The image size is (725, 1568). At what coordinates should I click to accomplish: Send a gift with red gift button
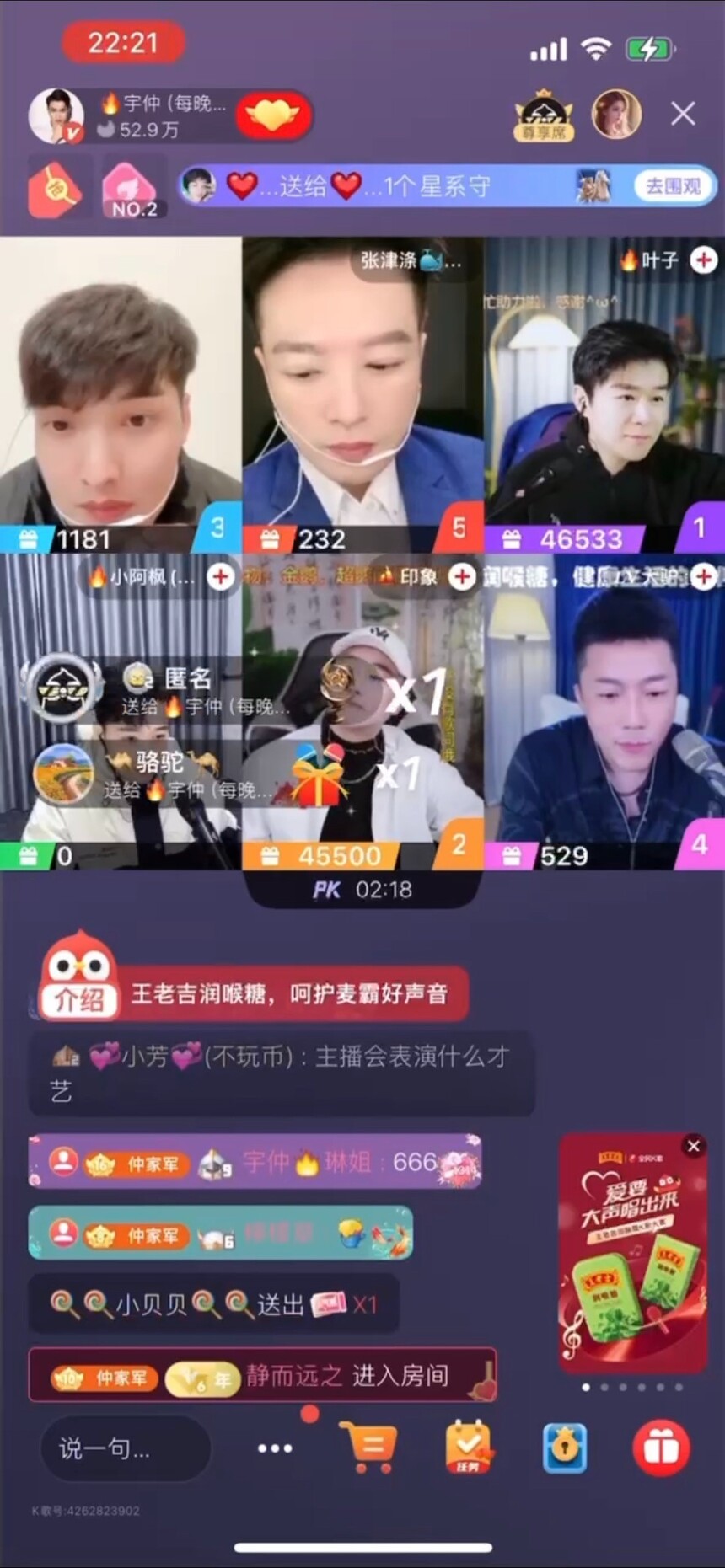click(661, 1448)
